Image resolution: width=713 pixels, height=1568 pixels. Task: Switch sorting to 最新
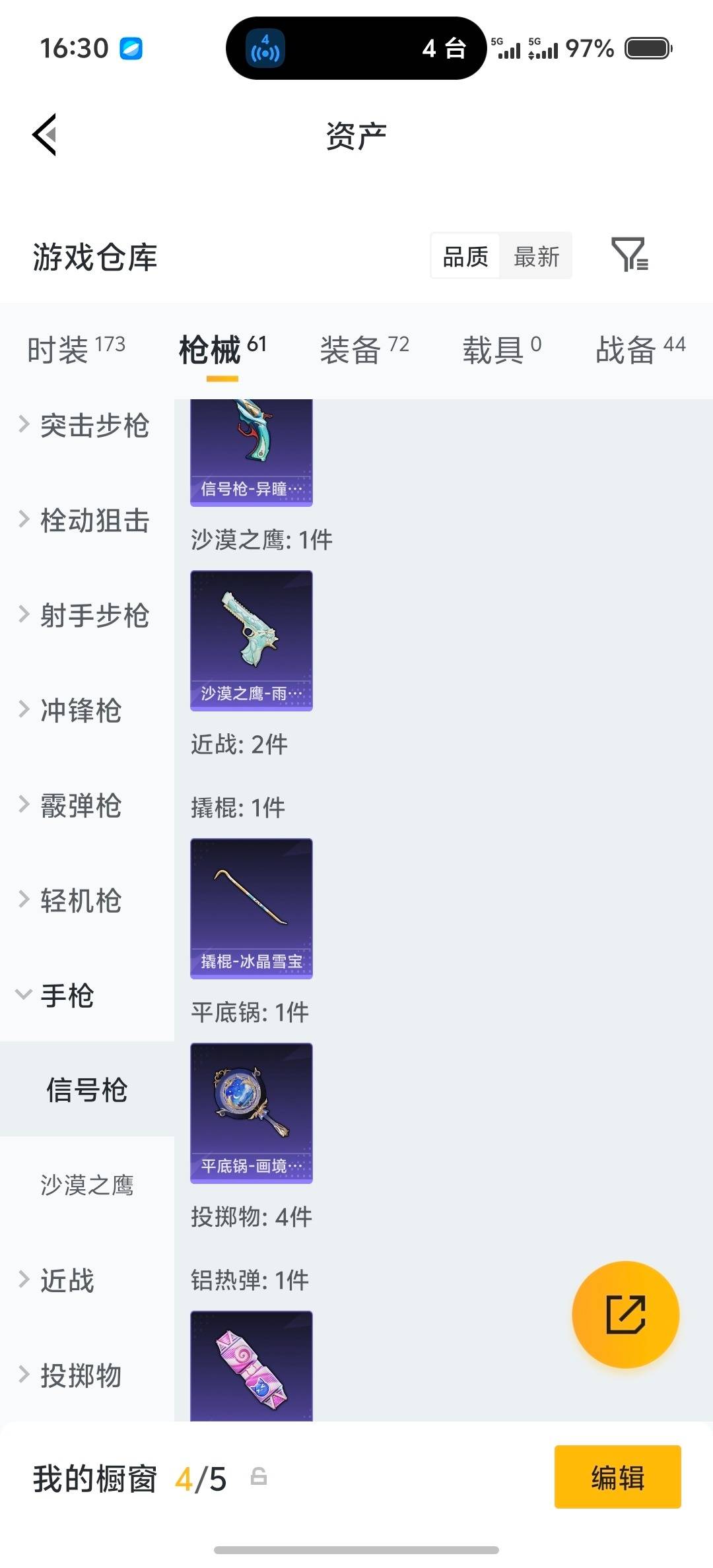[x=537, y=256]
